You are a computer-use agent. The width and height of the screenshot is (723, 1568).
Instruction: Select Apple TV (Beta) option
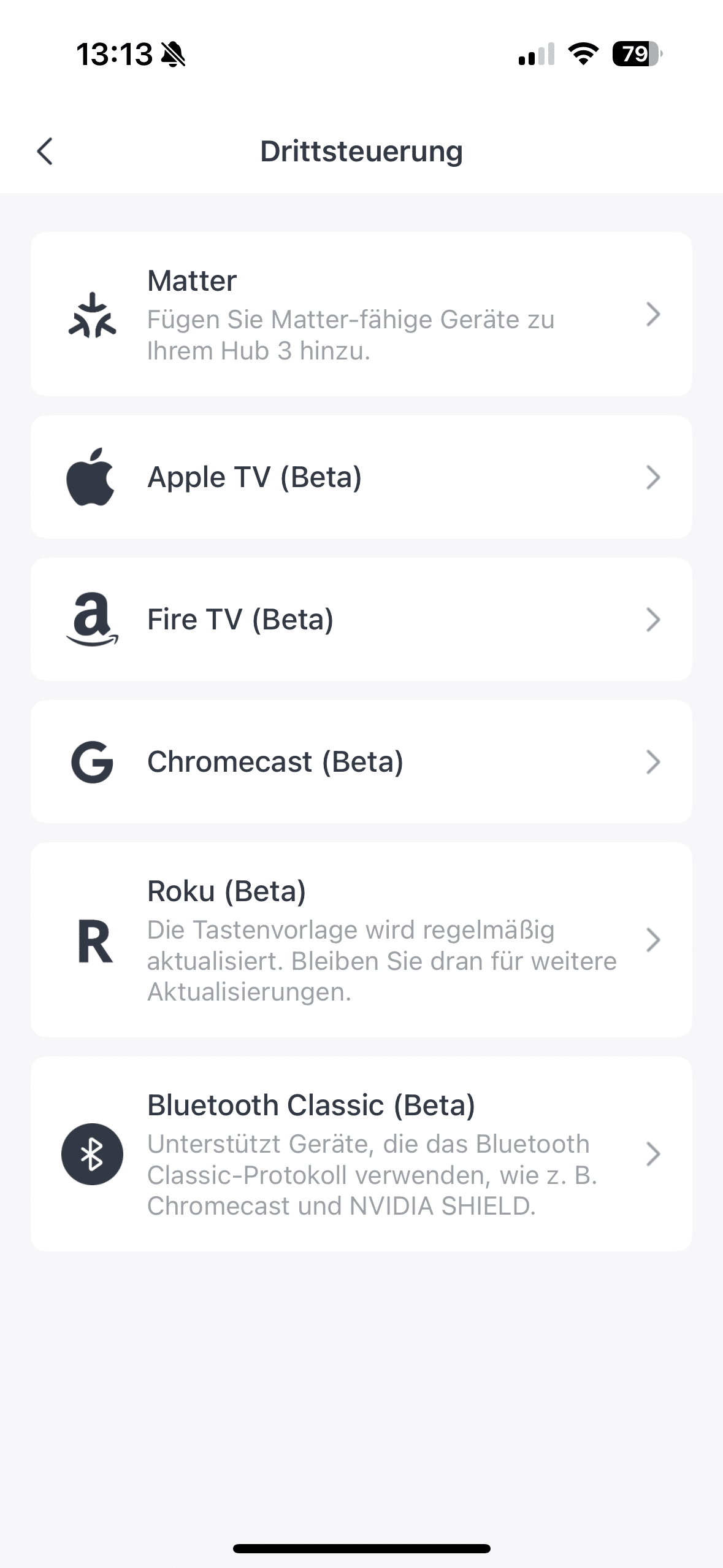coord(361,477)
